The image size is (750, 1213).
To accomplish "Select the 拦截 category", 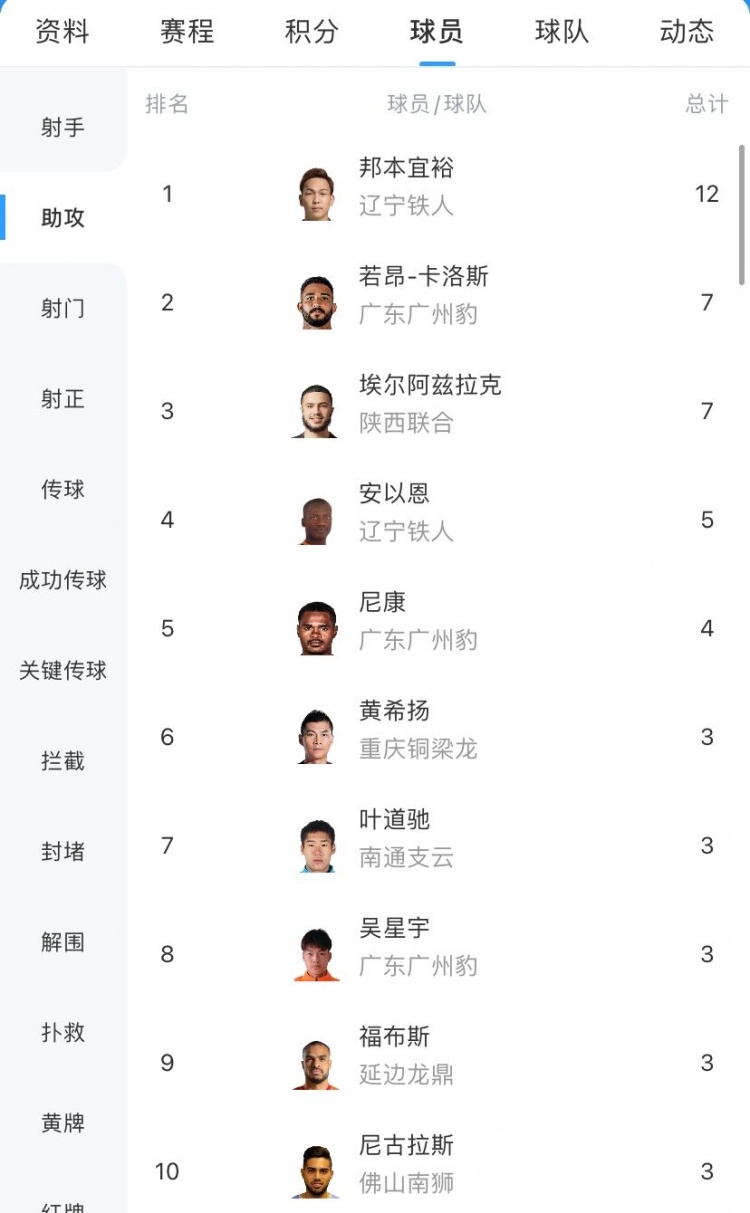I will coord(63,761).
